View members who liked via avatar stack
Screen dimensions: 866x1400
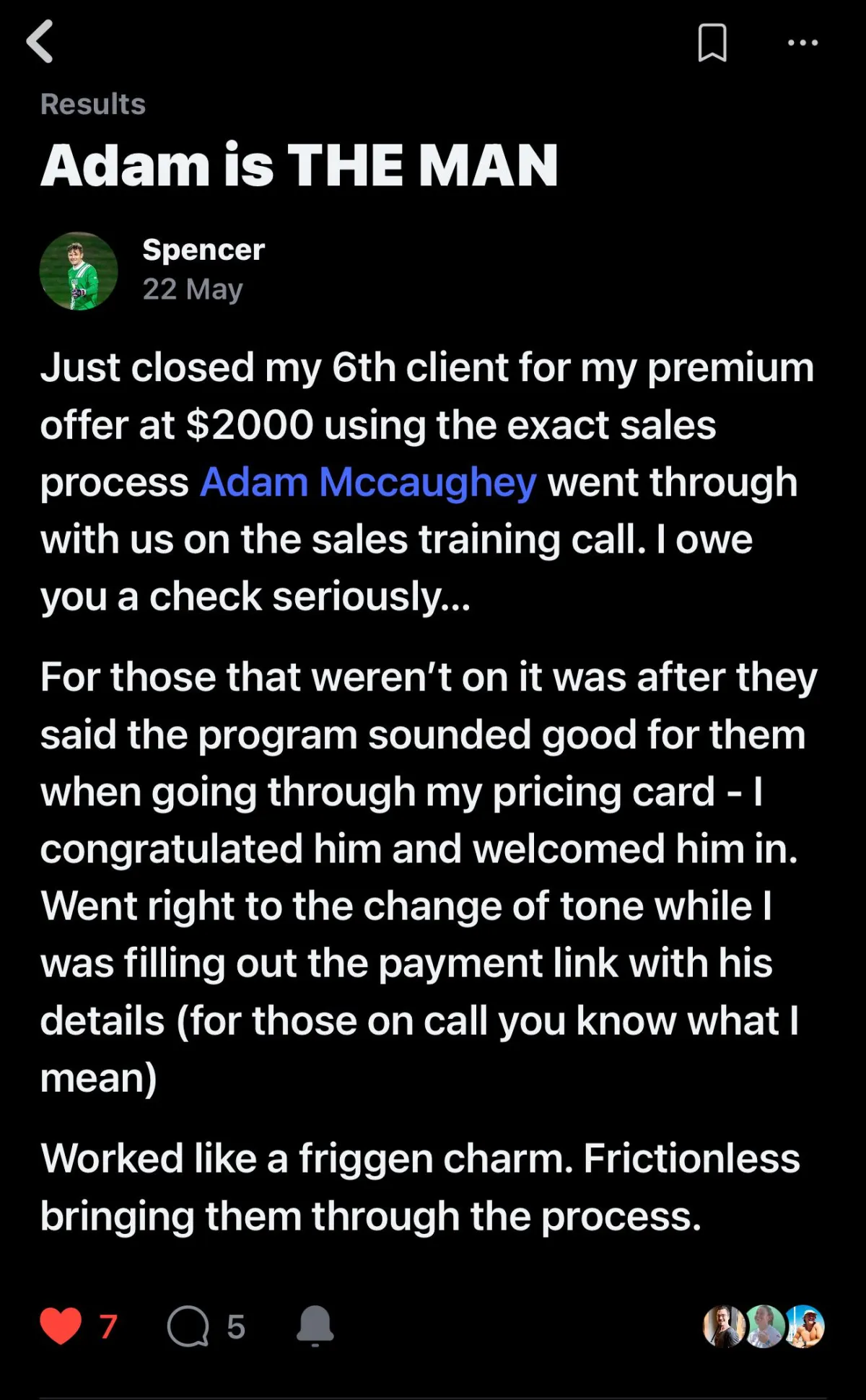tap(764, 1326)
